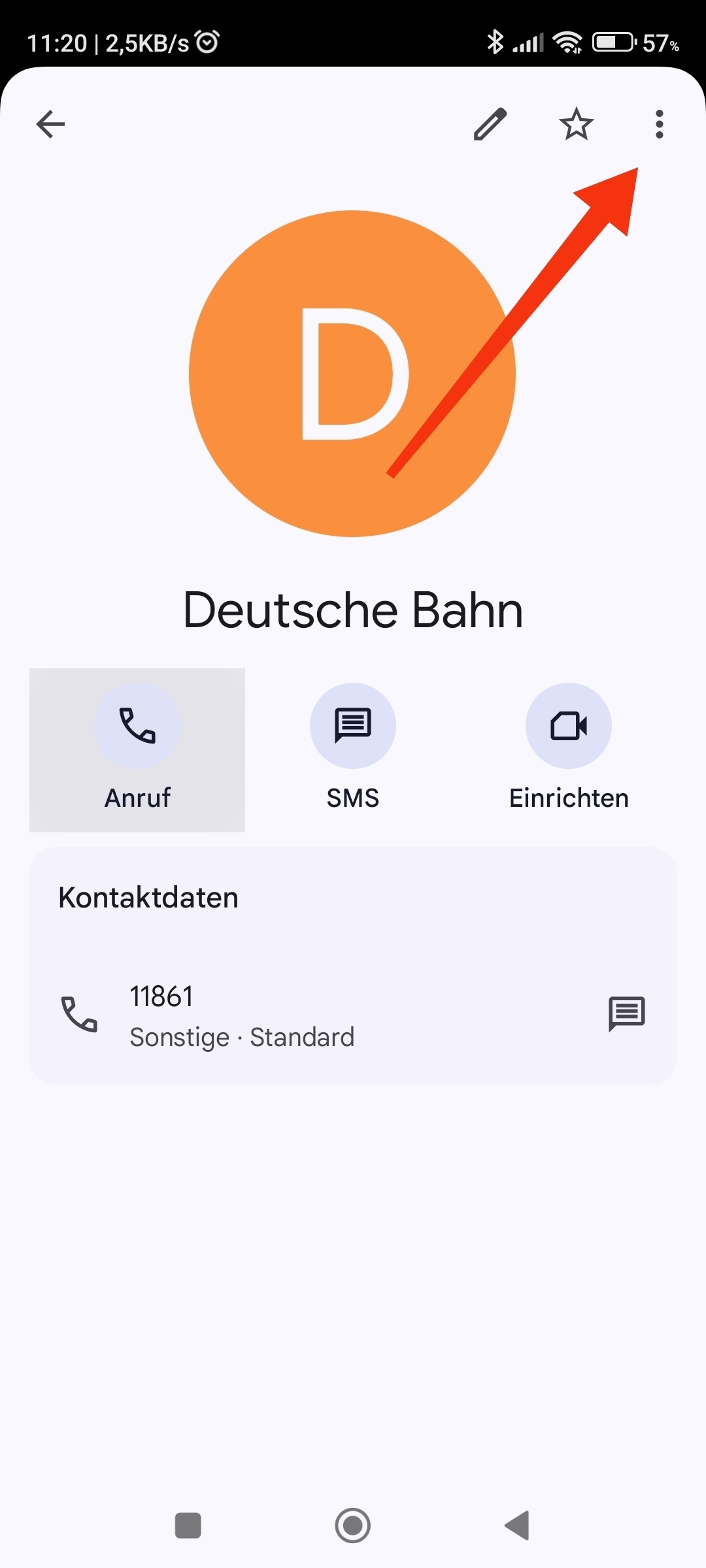
Task: Open the message icon beside 11861
Action: click(627, 1014)
